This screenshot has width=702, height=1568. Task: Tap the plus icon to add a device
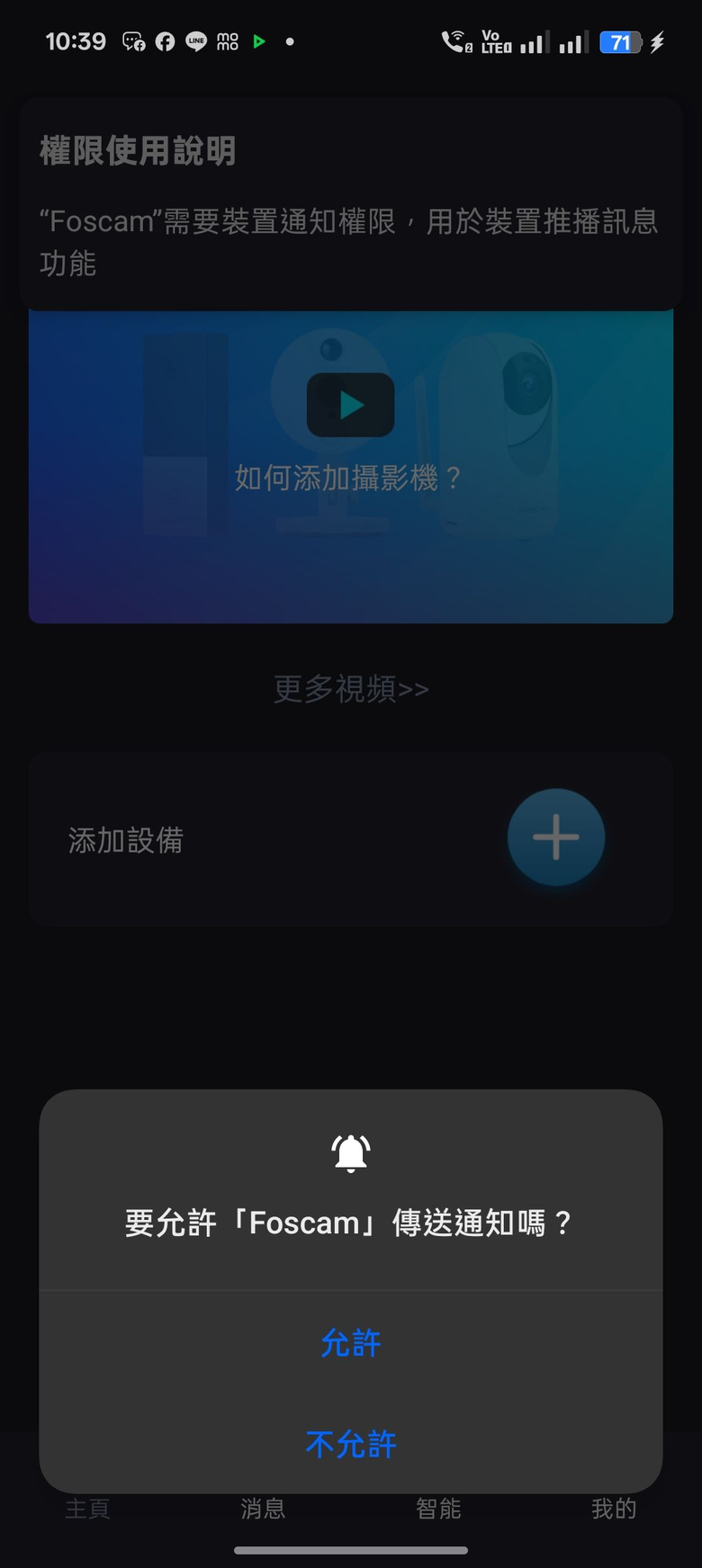(x=555, y=838)
